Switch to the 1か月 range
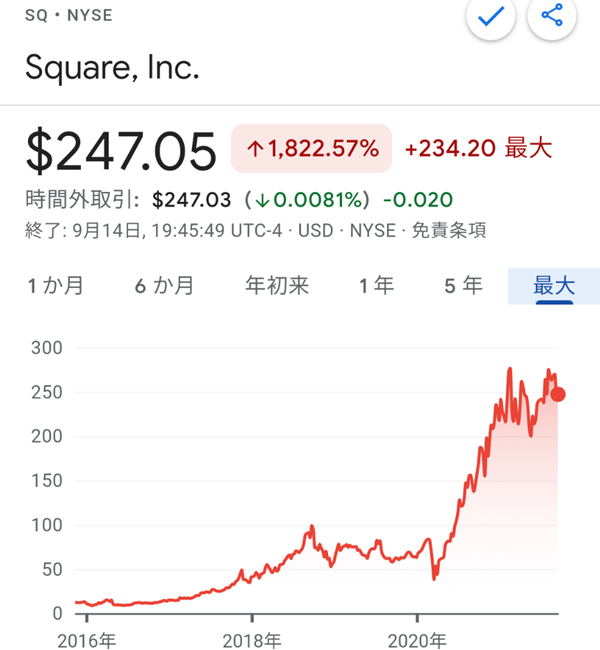Image resolution: width=600 pixels, height=650 pixels. click(x=56, y=286)
